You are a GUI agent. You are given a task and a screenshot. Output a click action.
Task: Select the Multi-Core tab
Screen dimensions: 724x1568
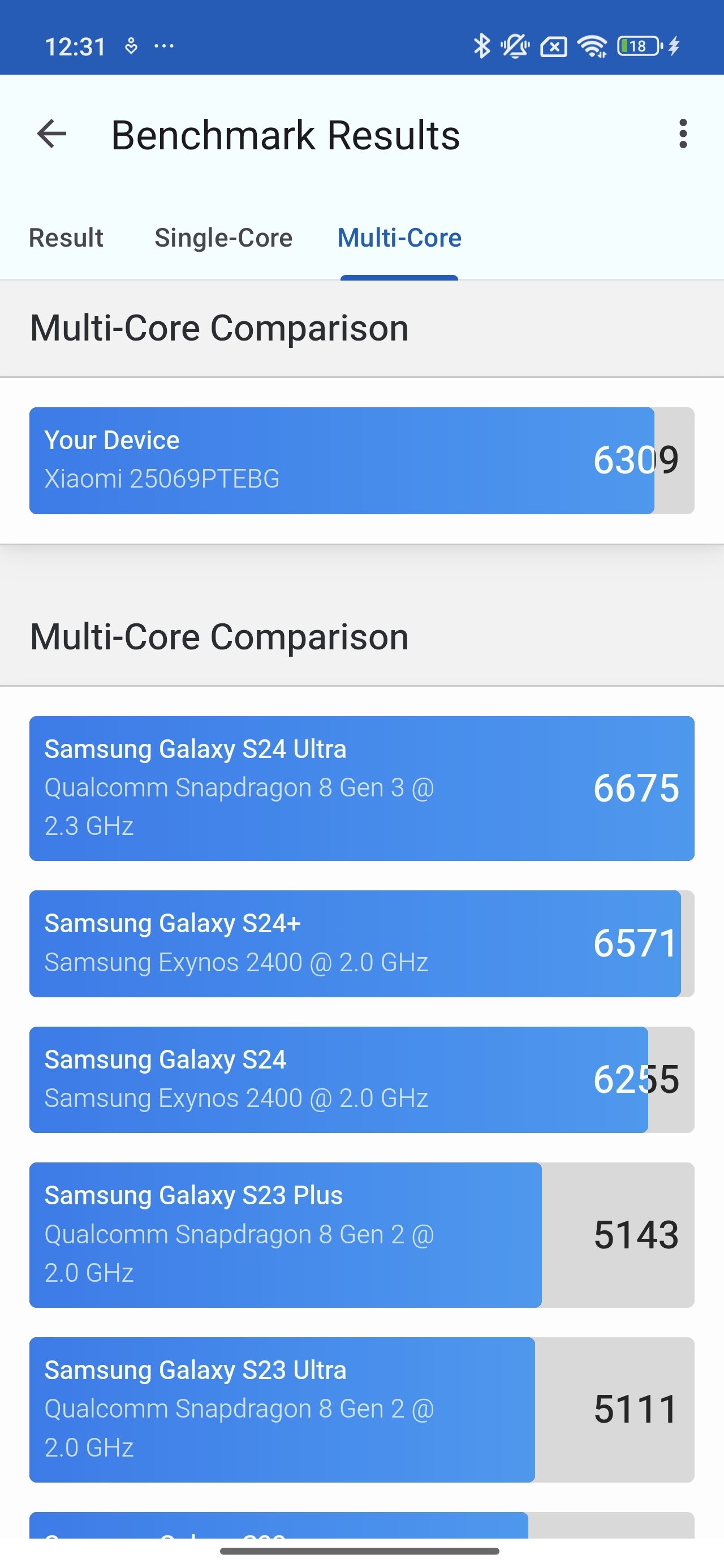399,238
